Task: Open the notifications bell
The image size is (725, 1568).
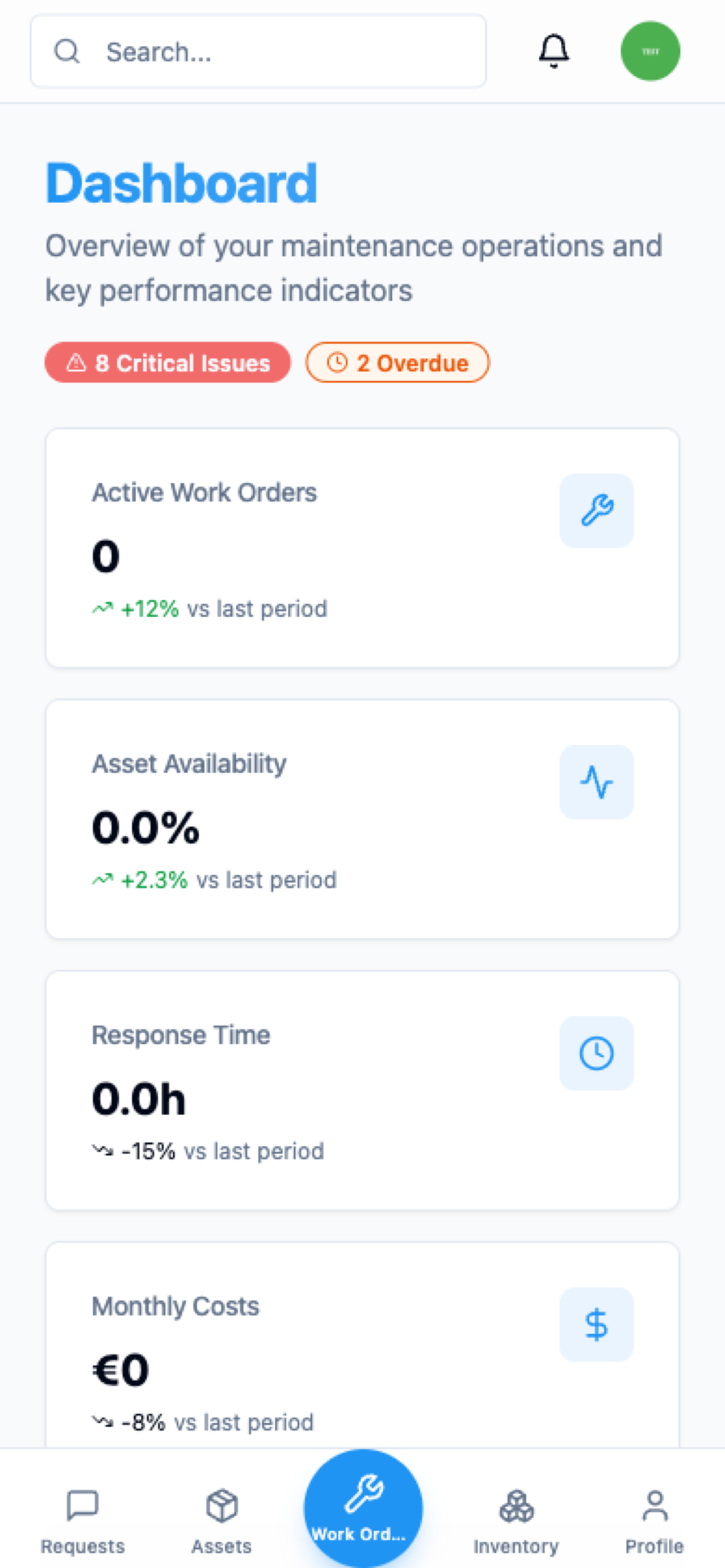Action: click(x=553, y=51)
